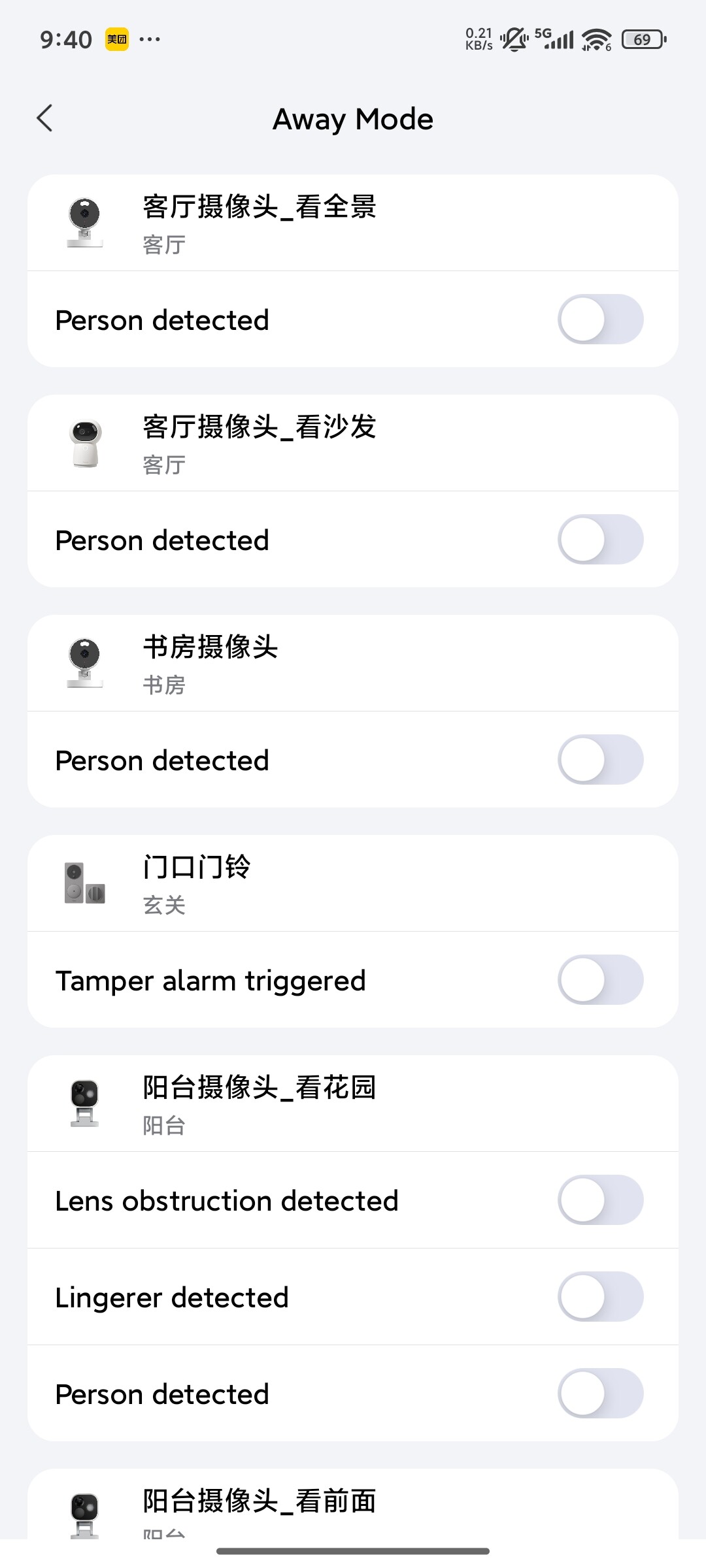This screenshot has height=1568, width=706.
Task: Toggle Person detected for 书房摄像头
Action: point(600,760)
